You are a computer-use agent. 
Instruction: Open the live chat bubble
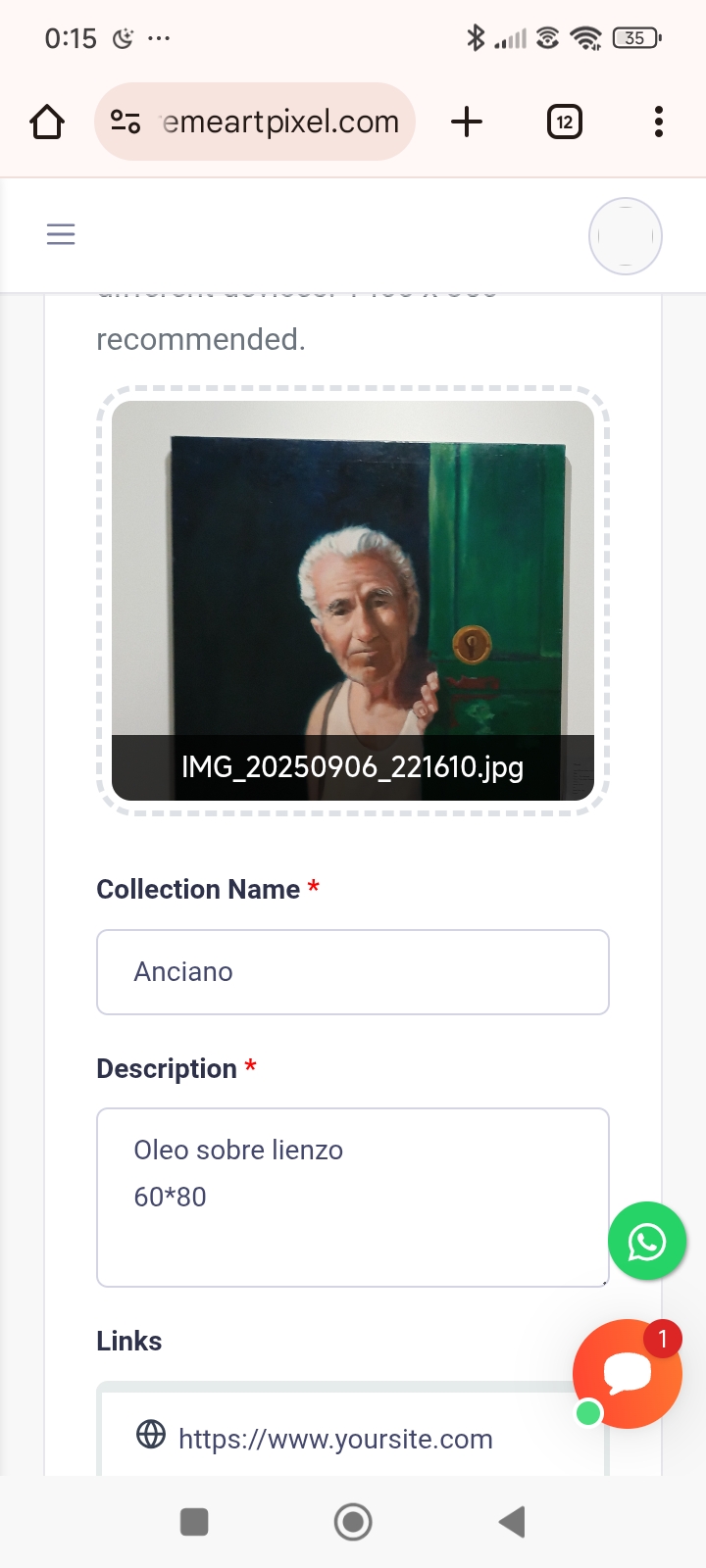(x=628, y=1374)
